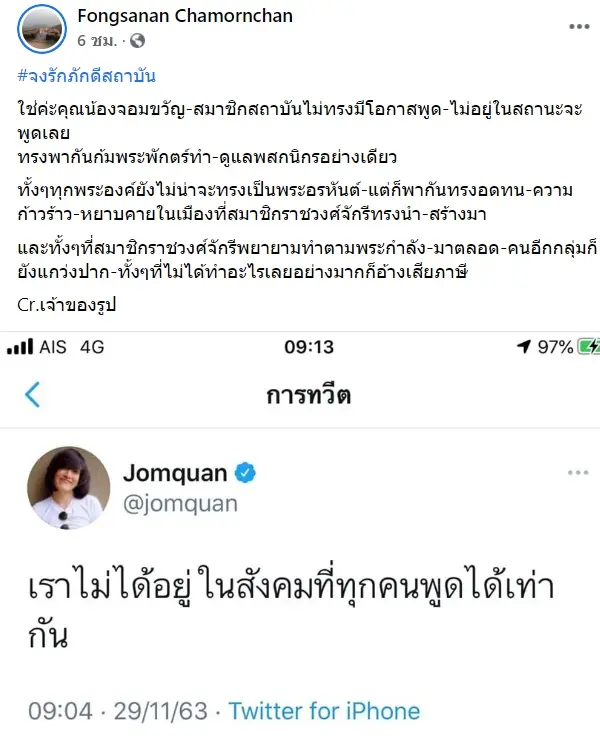The image size is (600, 741).
Task: Open the hashtag #จงรักภักดีสถาบัน
Action: (87, 76)
